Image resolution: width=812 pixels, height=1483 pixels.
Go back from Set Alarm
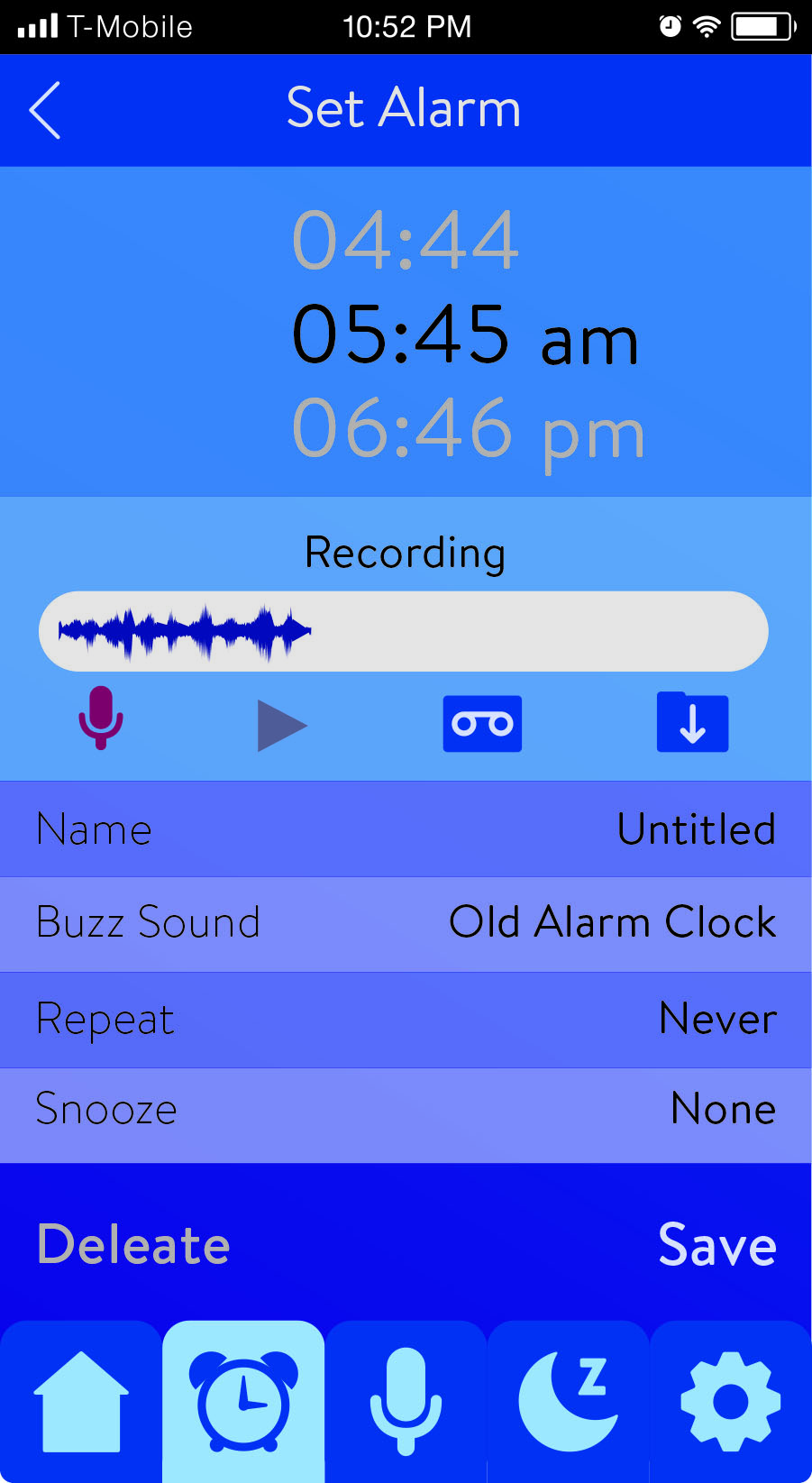pyautogui.click(x=45, y=110)
